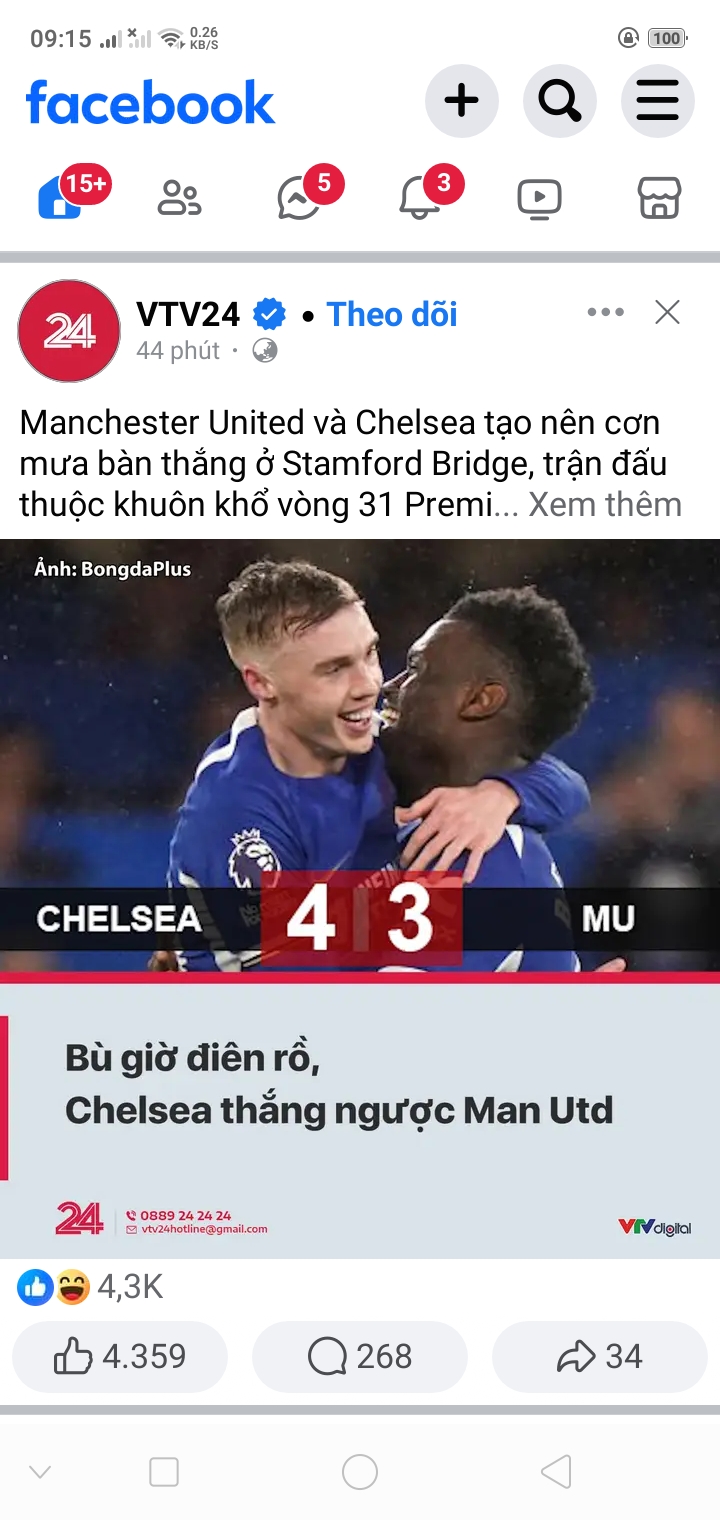Open the Messenger tab

click(300, 198)
